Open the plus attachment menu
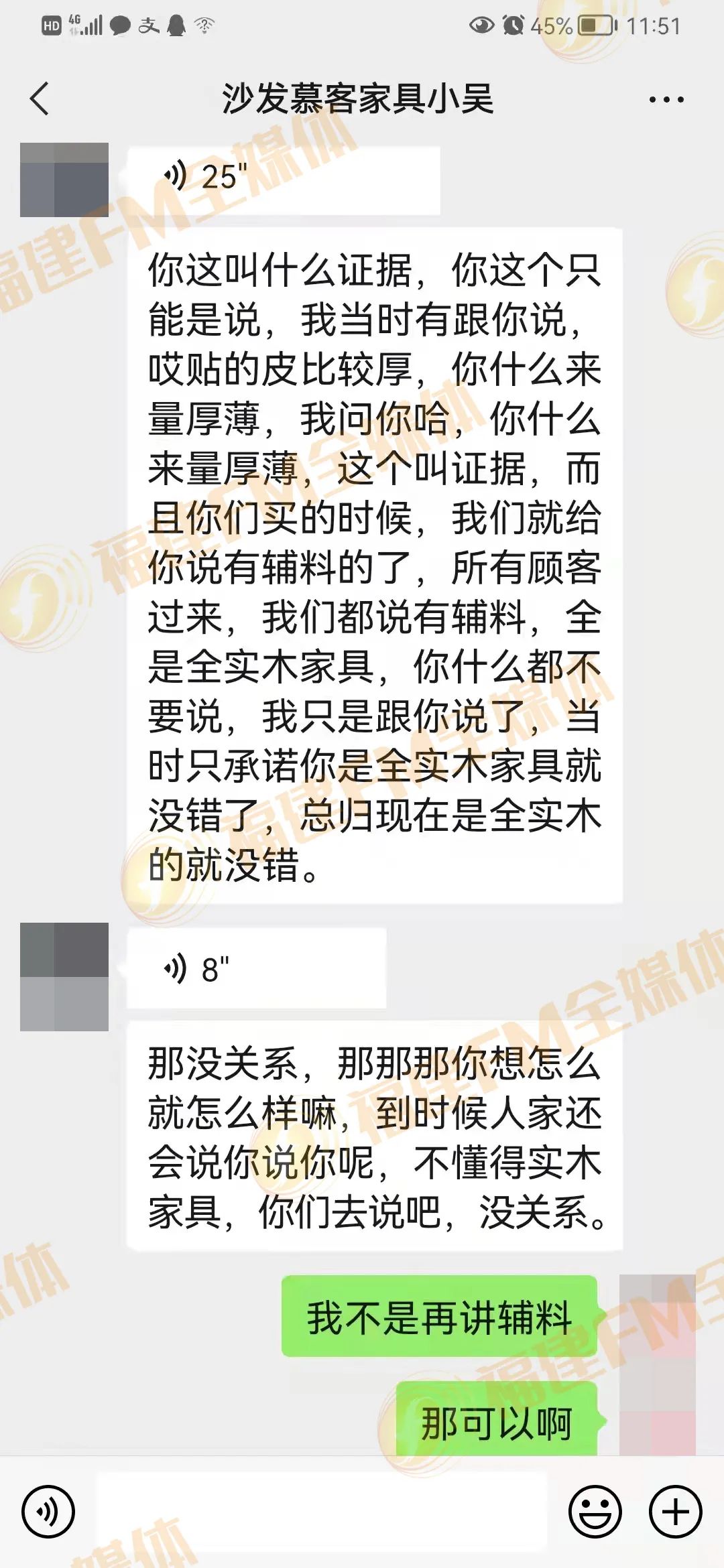The height and width of the screenshot is (1568, 724). tap(675, 1512)
